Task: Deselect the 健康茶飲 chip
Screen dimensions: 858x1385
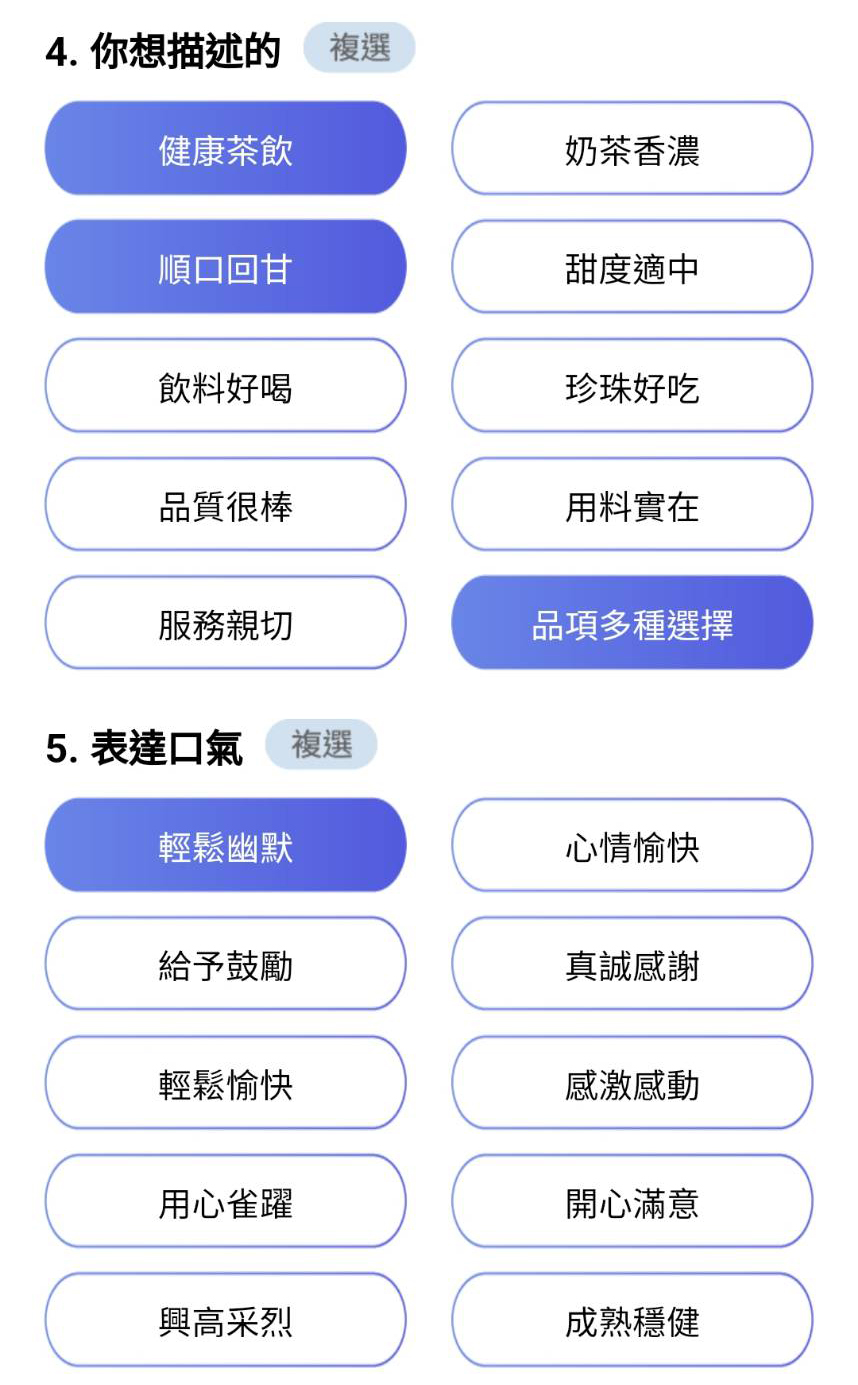Action: [x=225, y=148]
